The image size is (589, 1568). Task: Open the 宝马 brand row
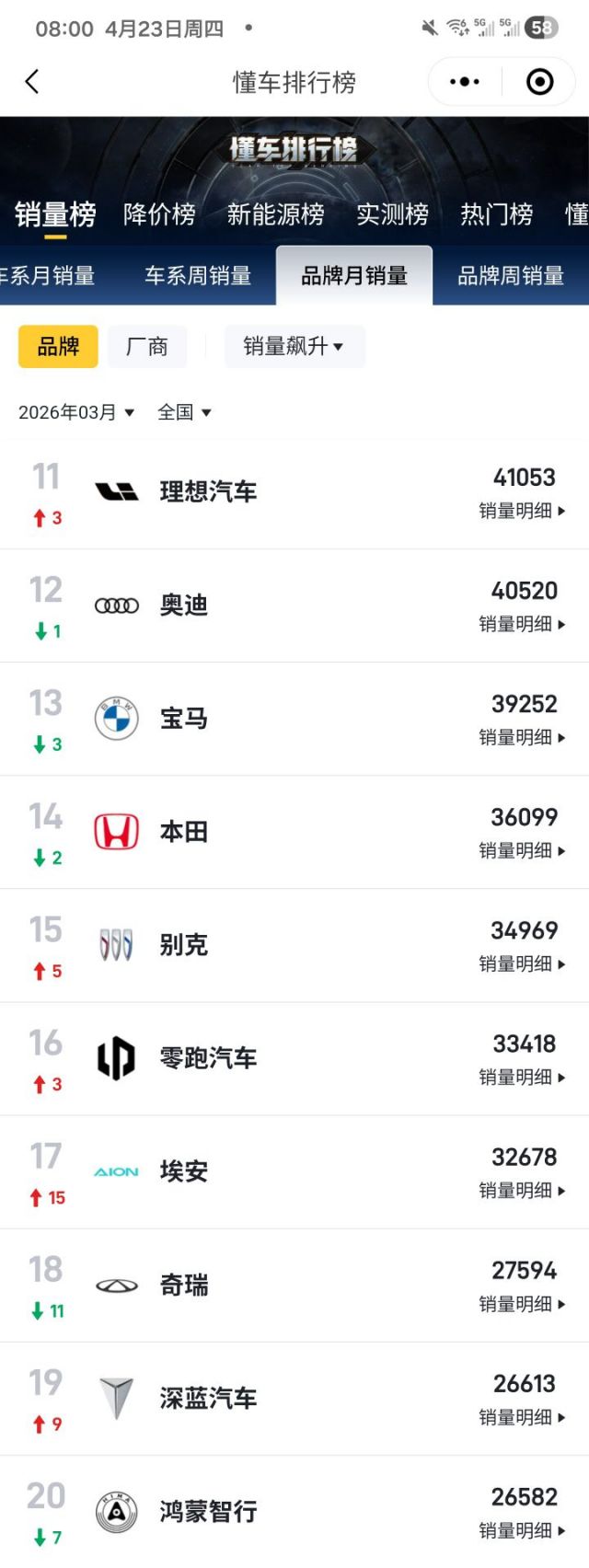pos(184,719)
